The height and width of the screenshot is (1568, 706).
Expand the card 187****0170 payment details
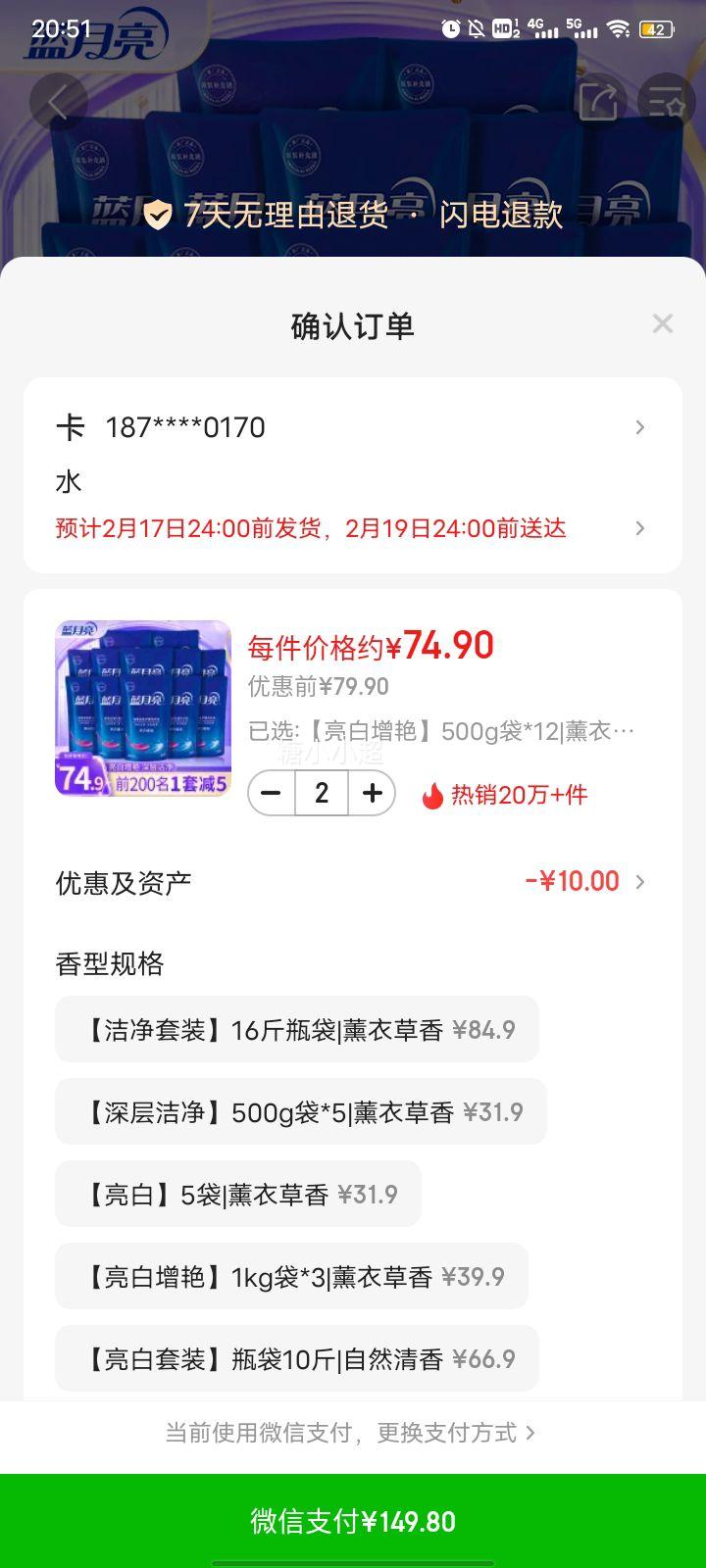[x=639, y=427]
